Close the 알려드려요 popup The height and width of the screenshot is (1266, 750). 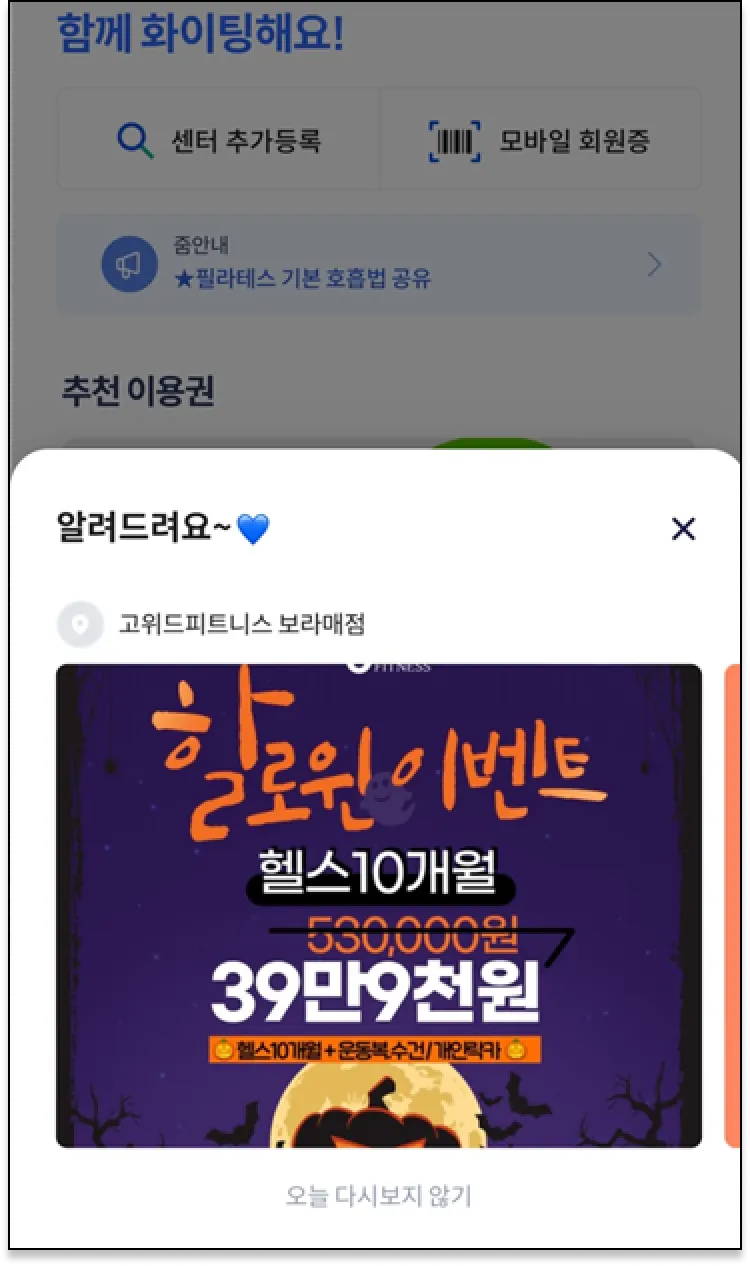point(683,529)
